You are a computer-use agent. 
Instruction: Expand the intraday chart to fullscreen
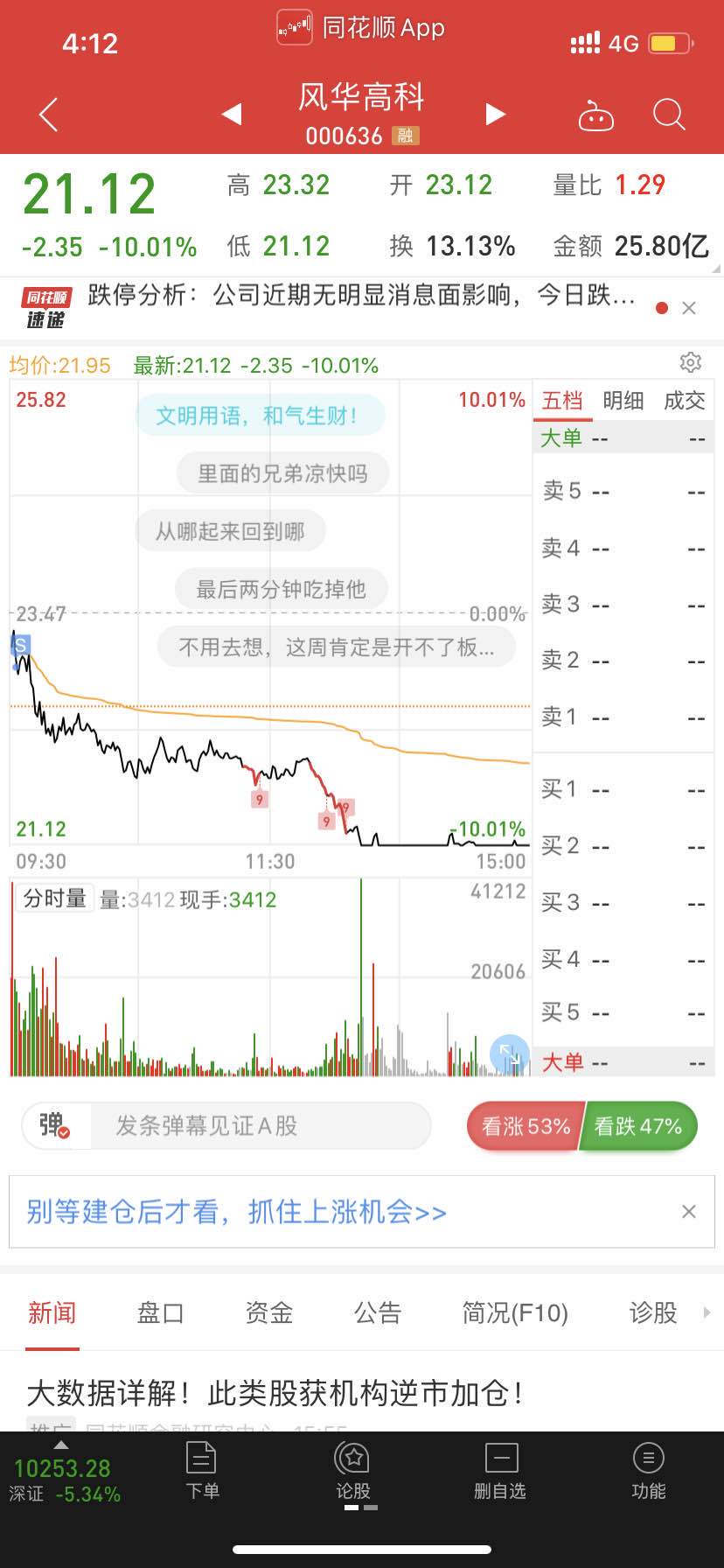coord(509,1054)
